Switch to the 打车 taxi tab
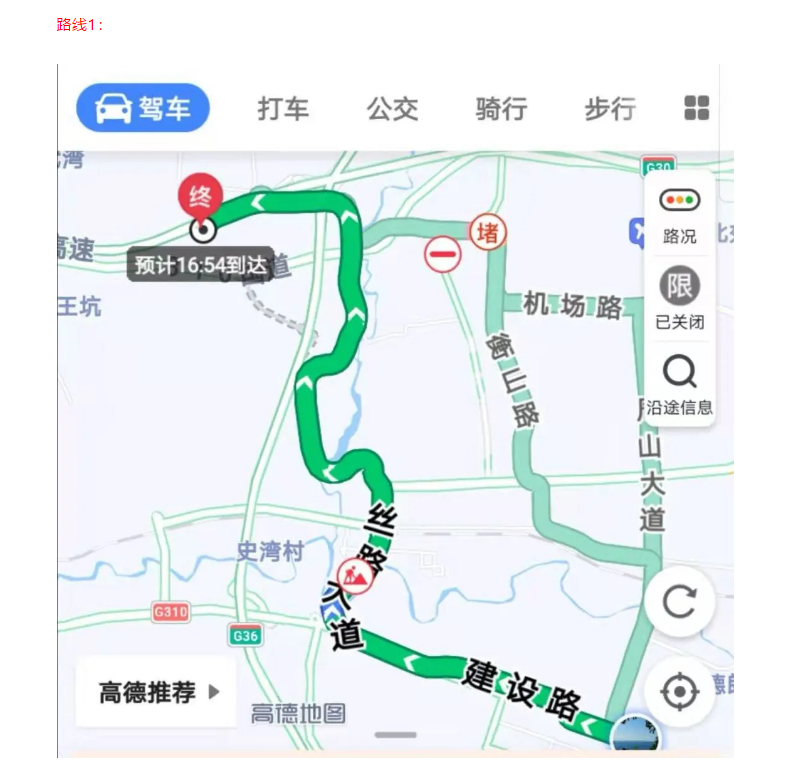 click(x=283, y=108)
